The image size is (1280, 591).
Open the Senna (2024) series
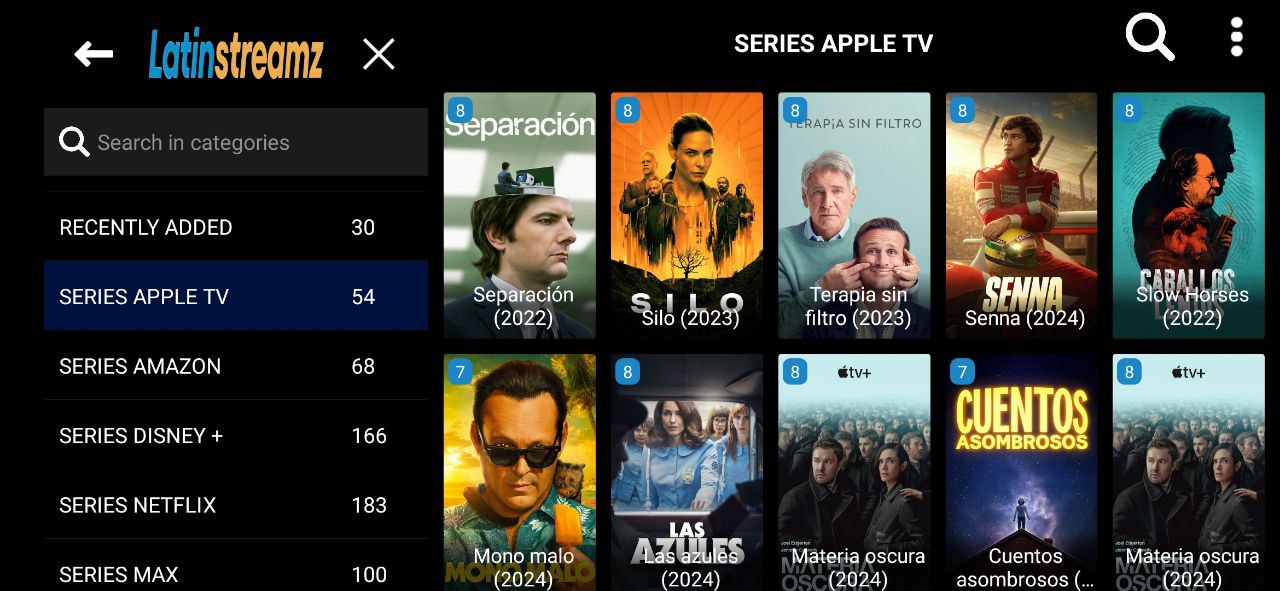pyautogui.click(x=1022, y=215)
